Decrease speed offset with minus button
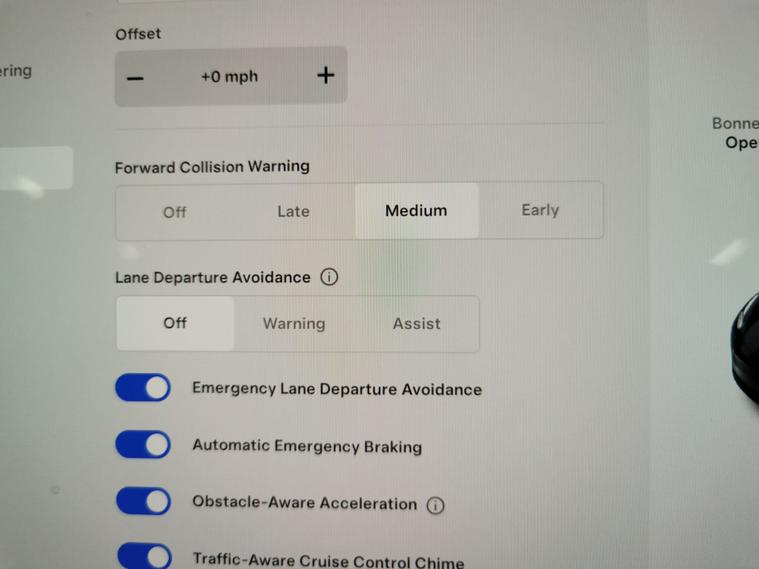Viewport: 759px width, 569px height. (136, 77)
